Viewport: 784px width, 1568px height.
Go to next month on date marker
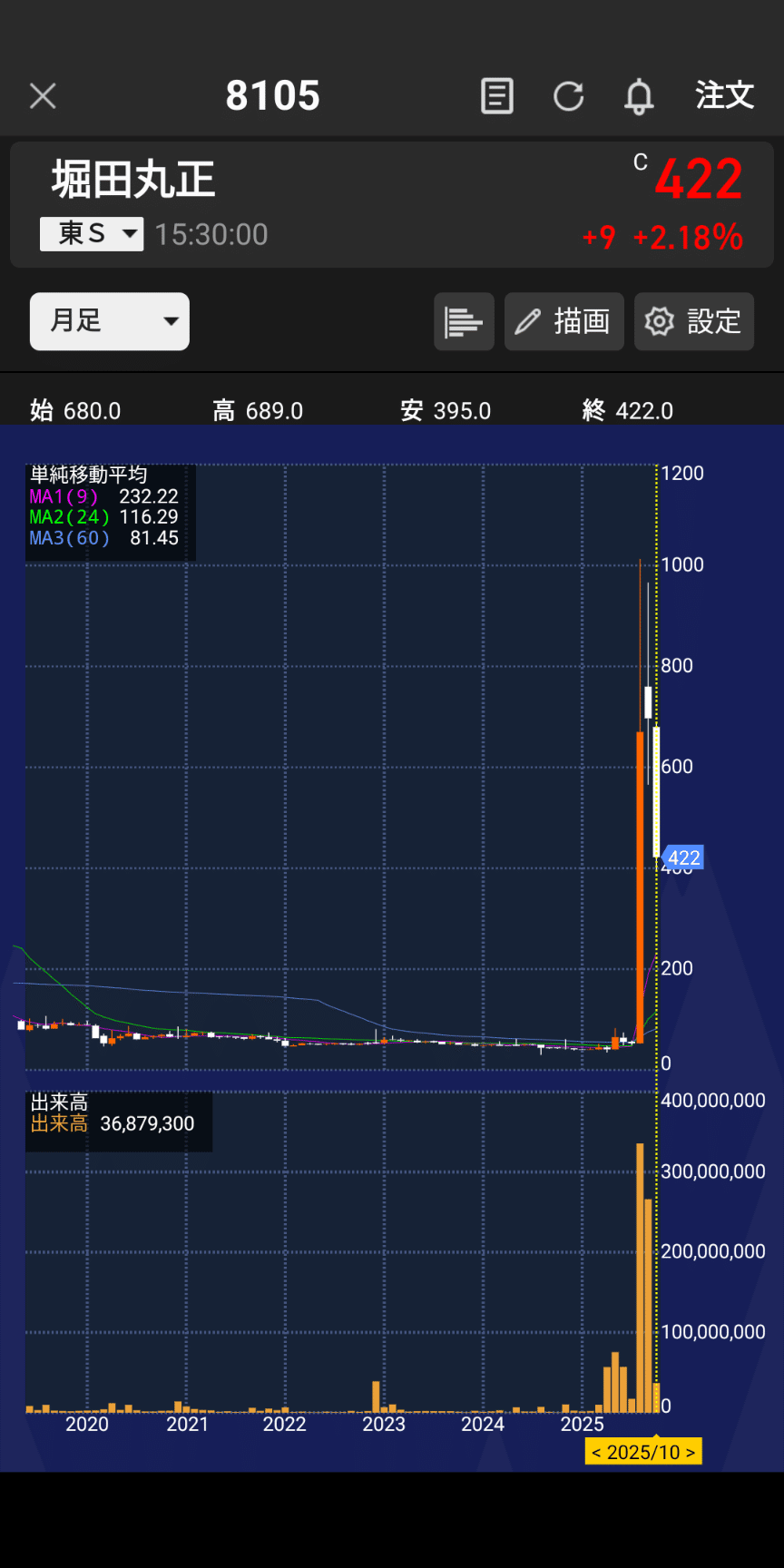point(691,1453)
